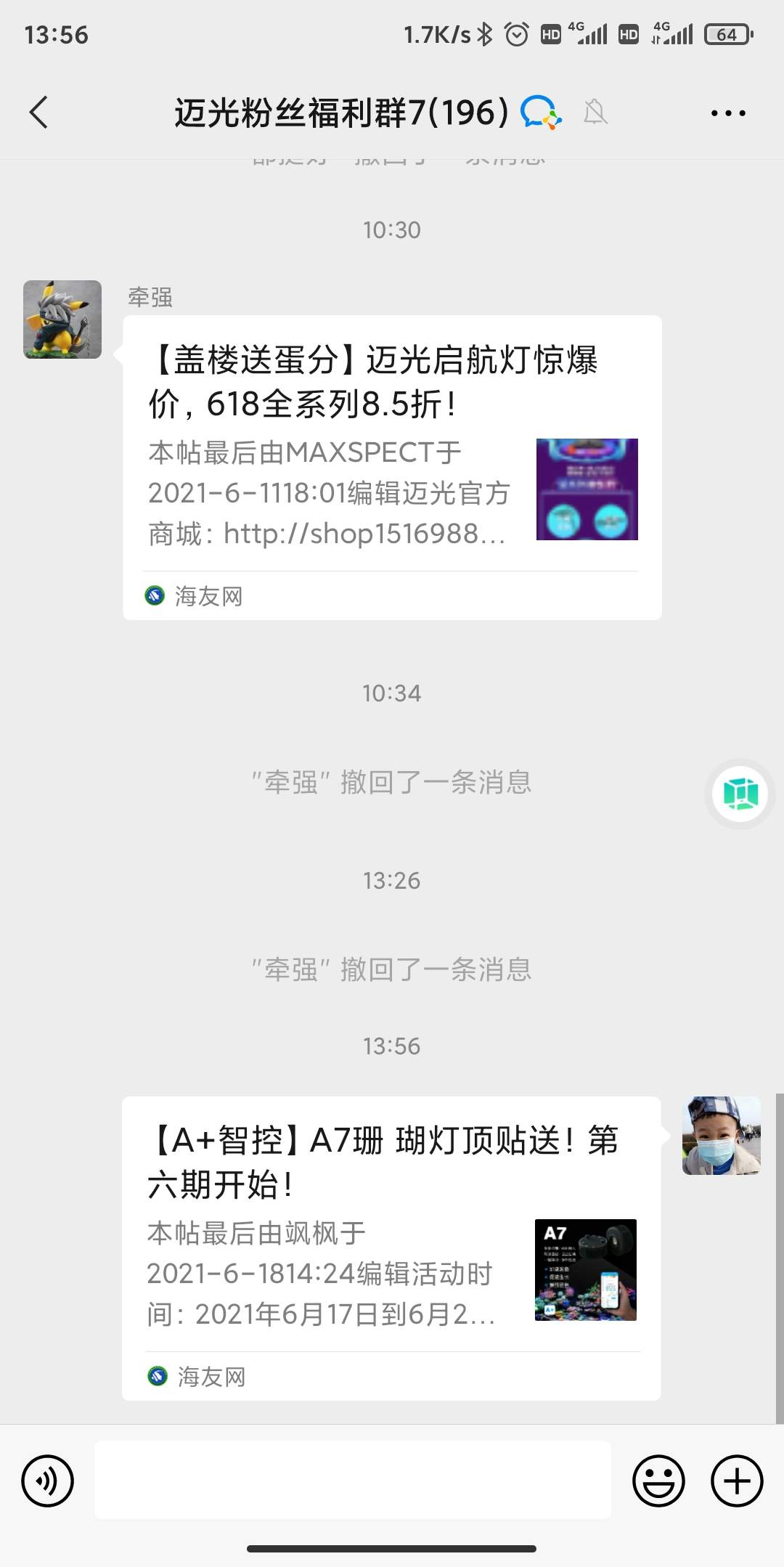
Task: Open the plus attachment menu
Action: point(737,1481)
